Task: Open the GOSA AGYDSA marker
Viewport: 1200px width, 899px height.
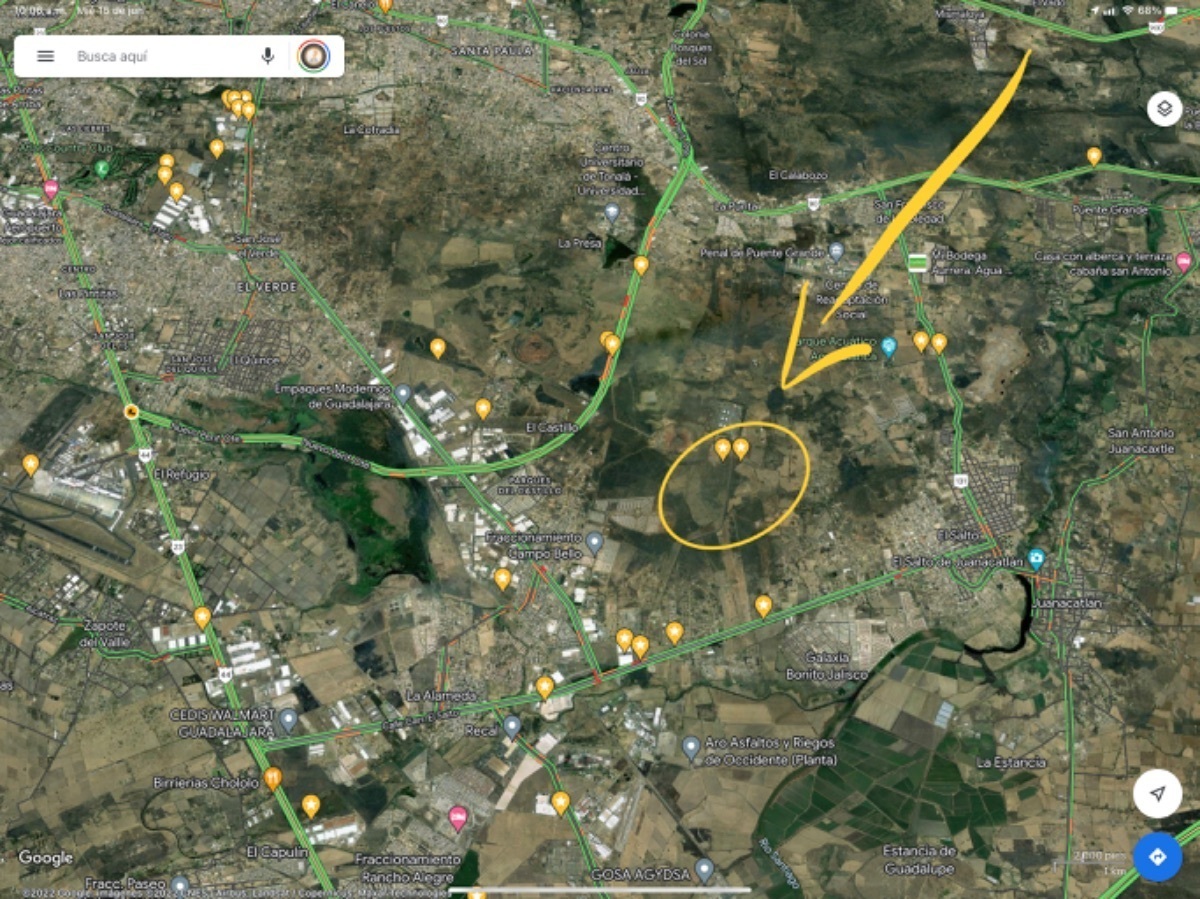Action: click(x=704, y=868)
